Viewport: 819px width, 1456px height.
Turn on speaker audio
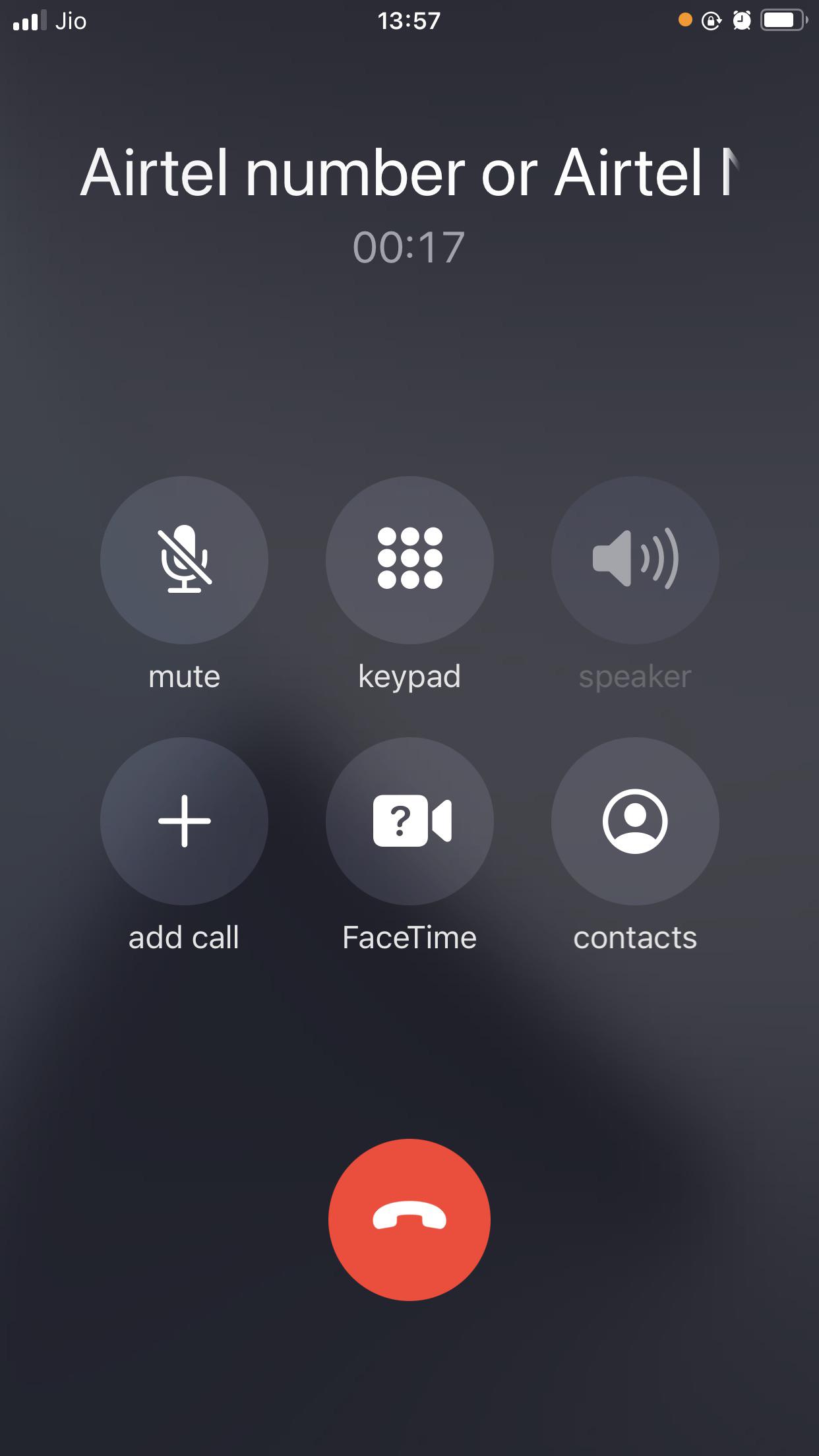pos(635,560)
